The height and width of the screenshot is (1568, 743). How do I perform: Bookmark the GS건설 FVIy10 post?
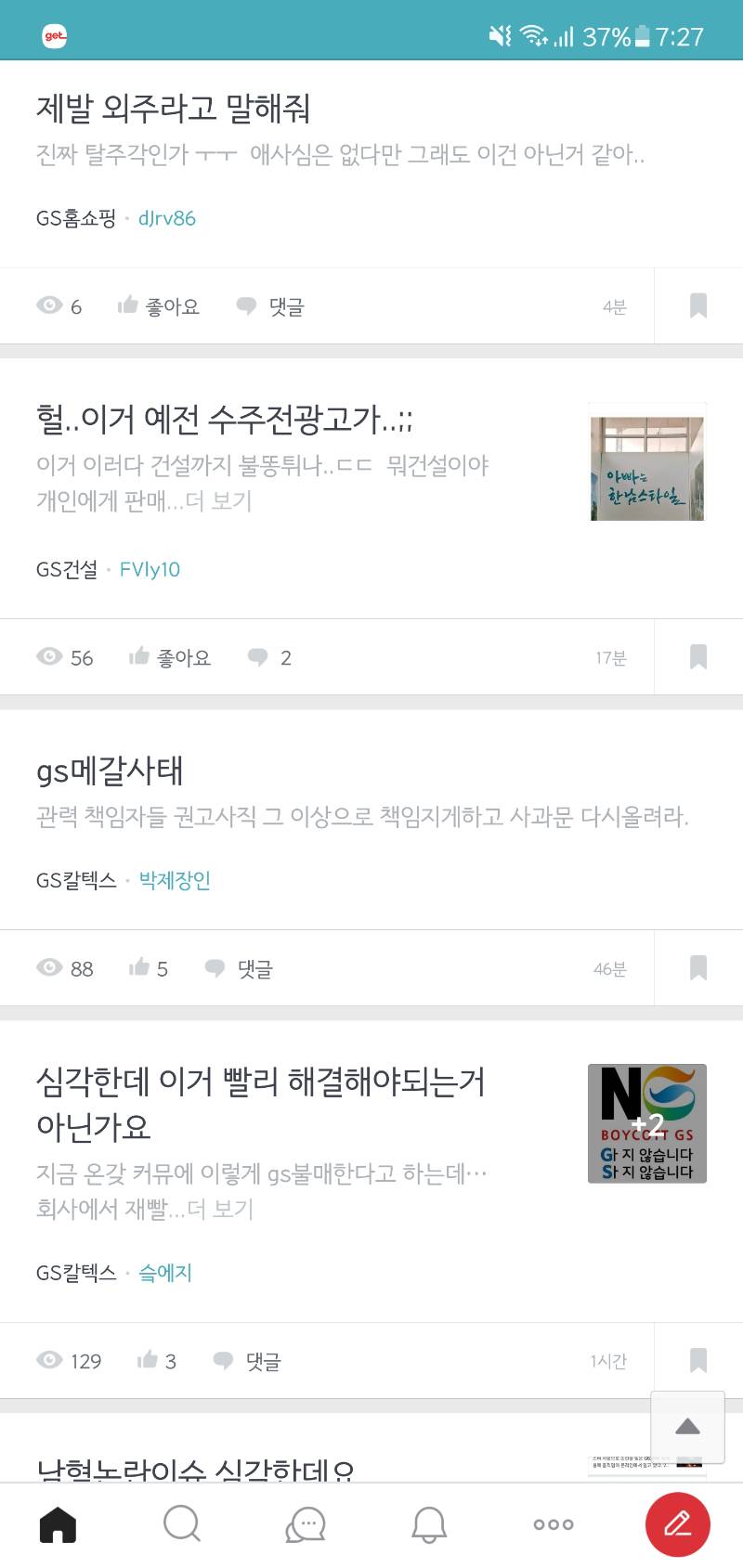click(x=698, y=656)
